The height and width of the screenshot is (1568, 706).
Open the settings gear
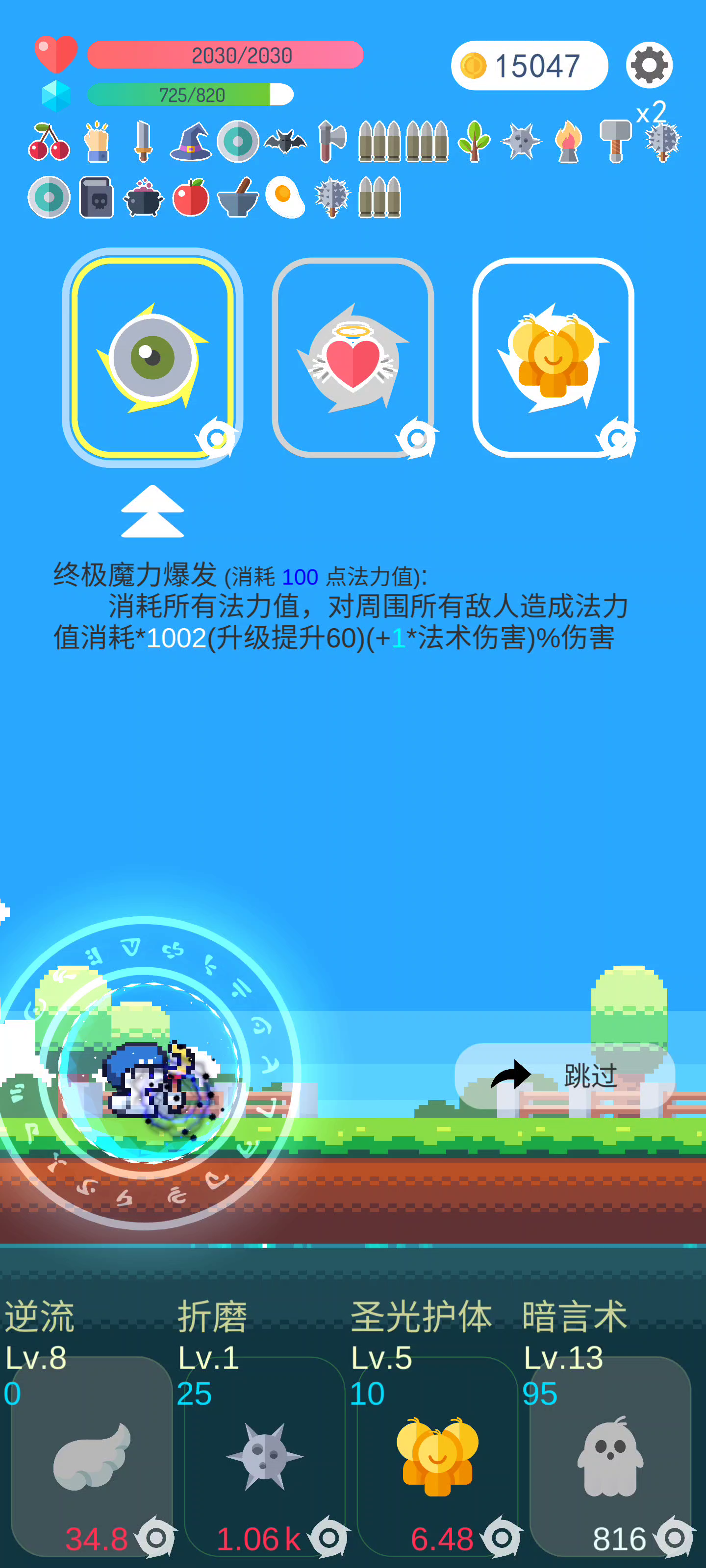649,65
